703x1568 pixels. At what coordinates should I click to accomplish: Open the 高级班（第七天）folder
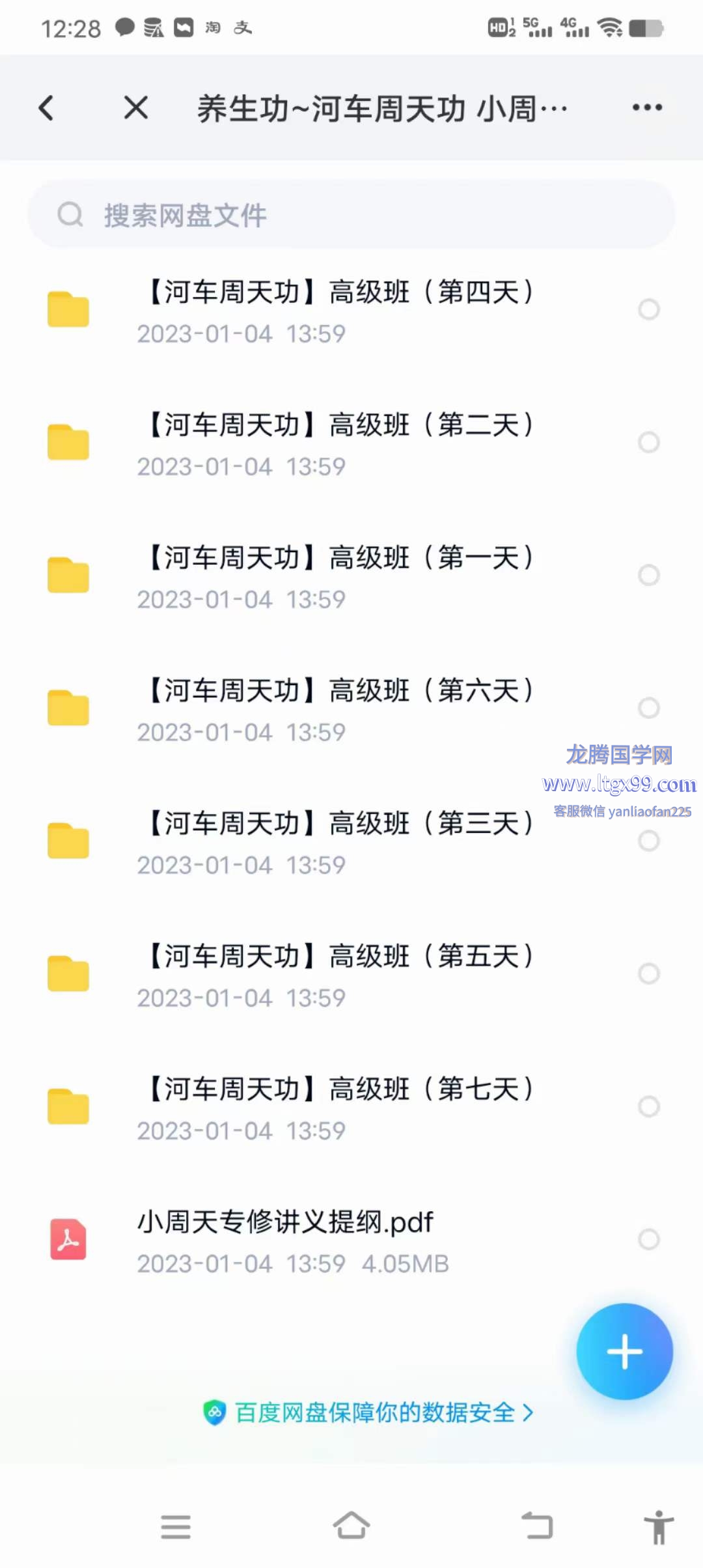tap(351, 1108)
